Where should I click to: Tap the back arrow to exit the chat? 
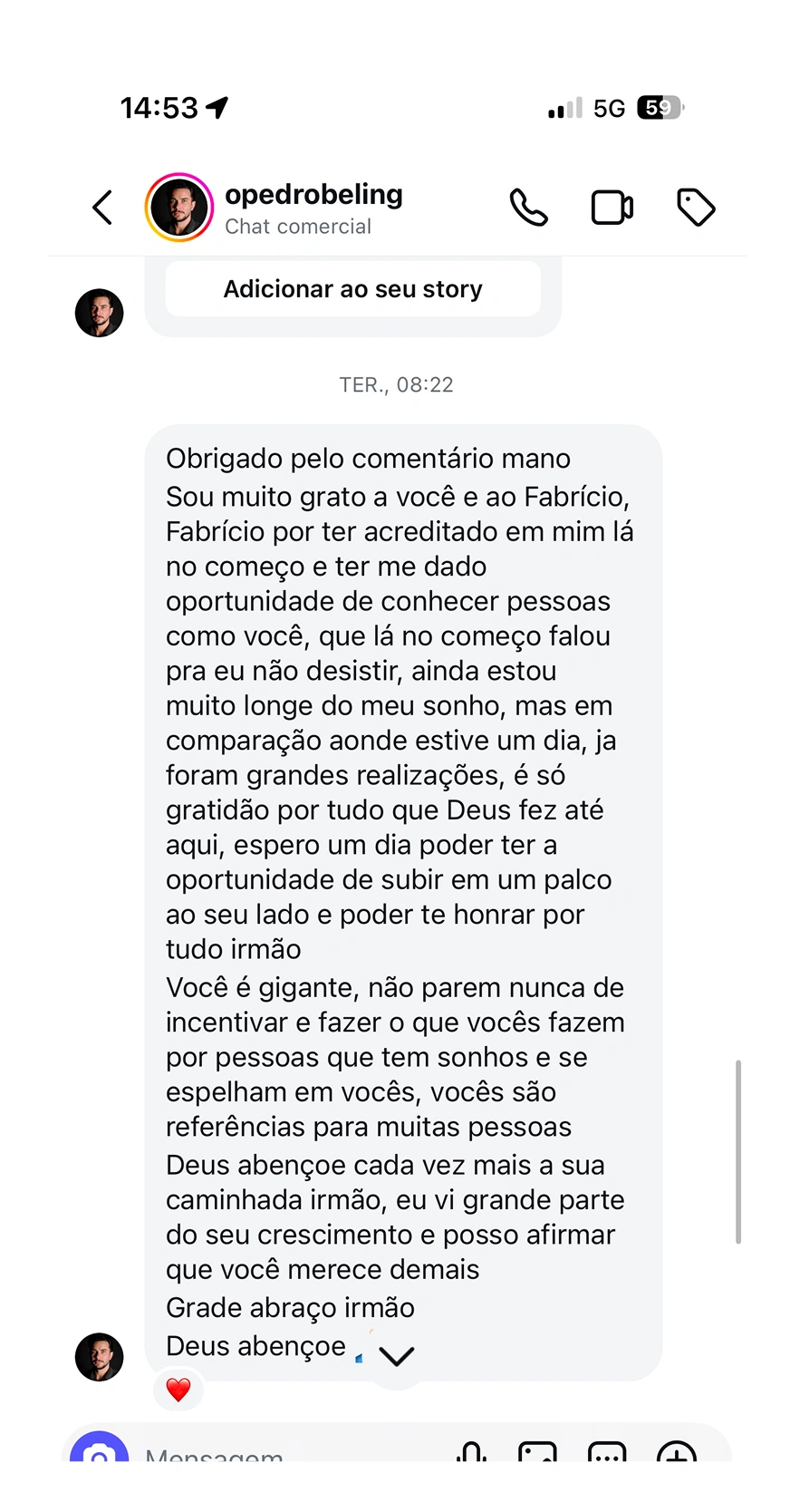click(102, 207)
